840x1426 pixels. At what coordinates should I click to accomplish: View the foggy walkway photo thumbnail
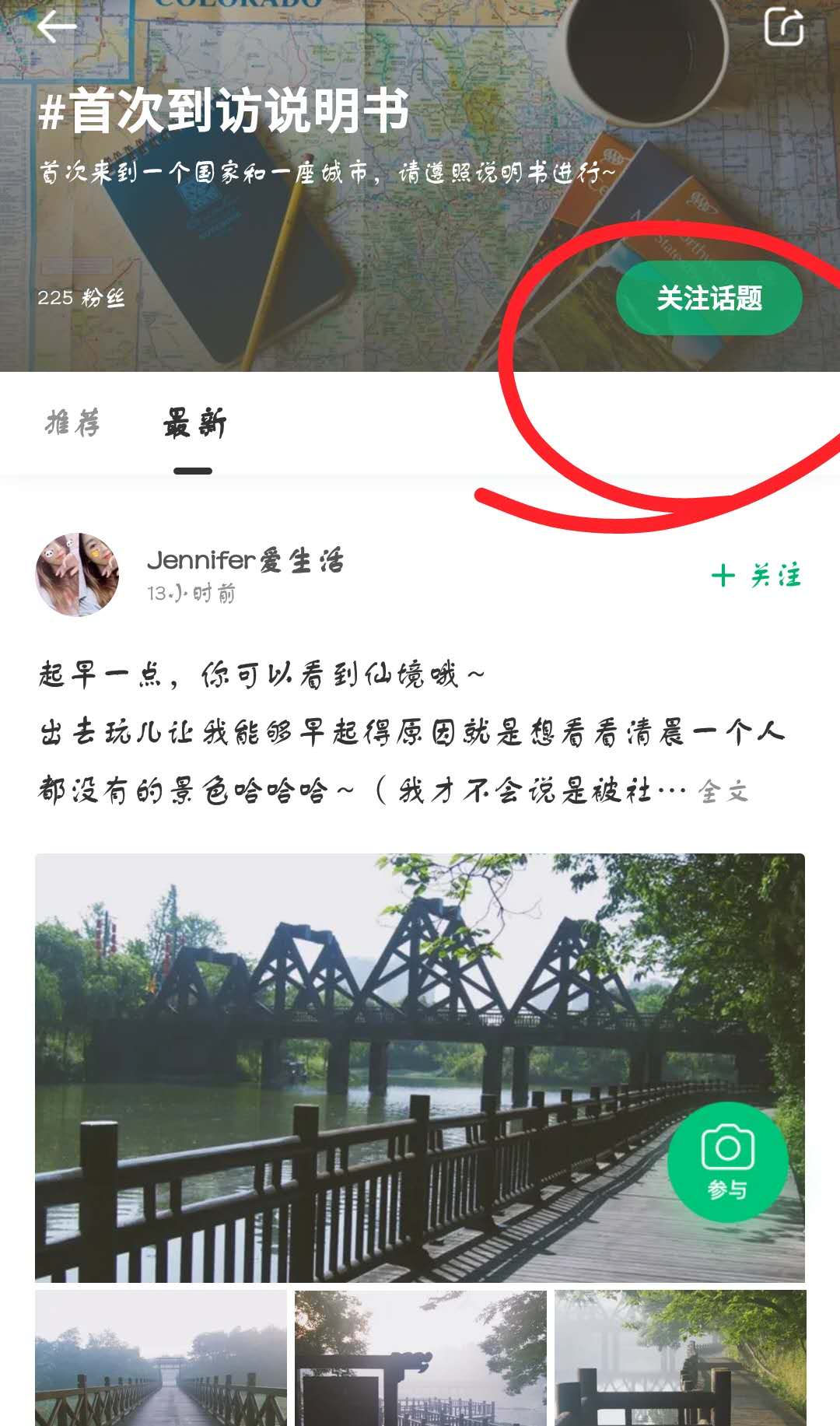(x=161, y=1358)
